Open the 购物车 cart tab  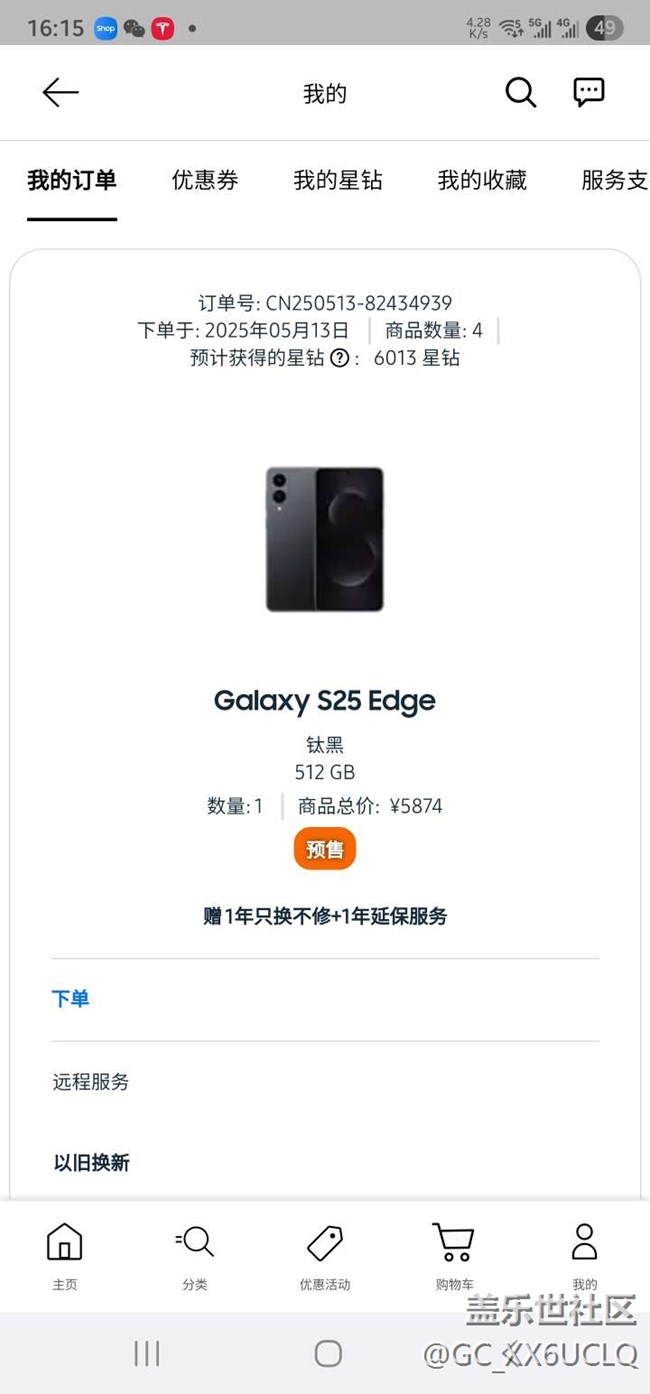coord(454,1254)
